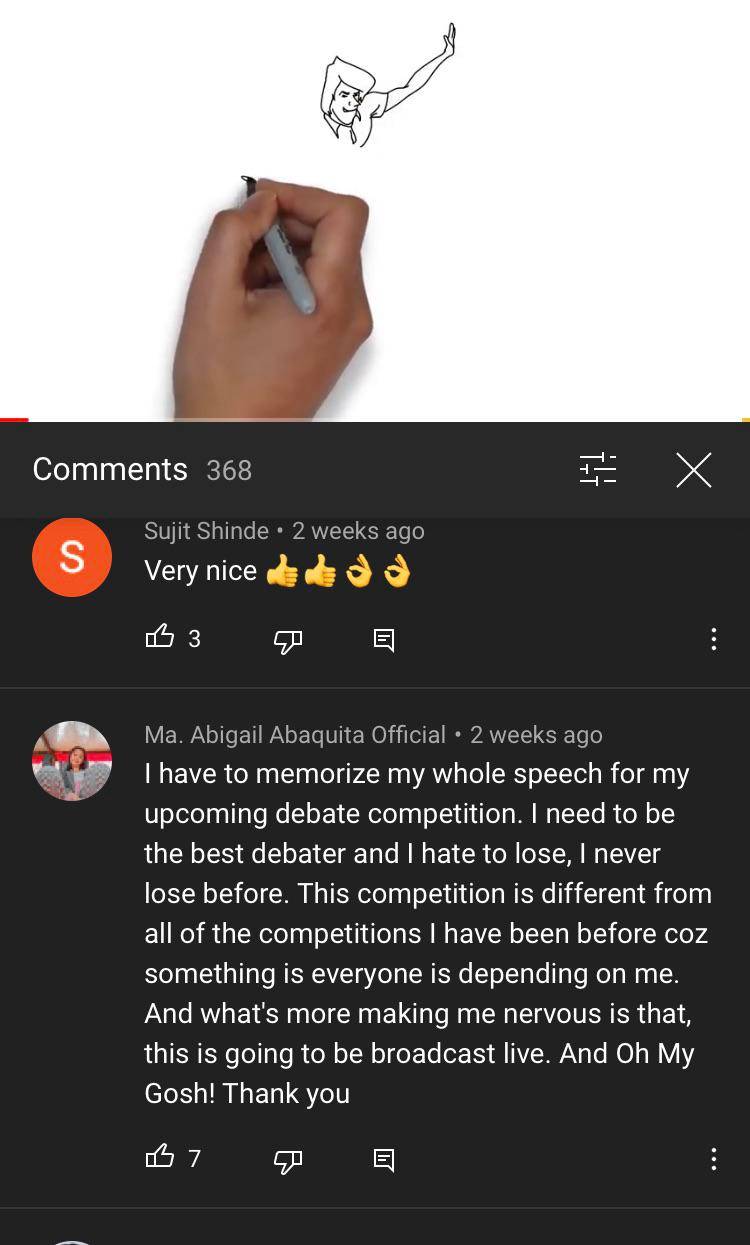Close the comments panel

(x=693, y=470)
